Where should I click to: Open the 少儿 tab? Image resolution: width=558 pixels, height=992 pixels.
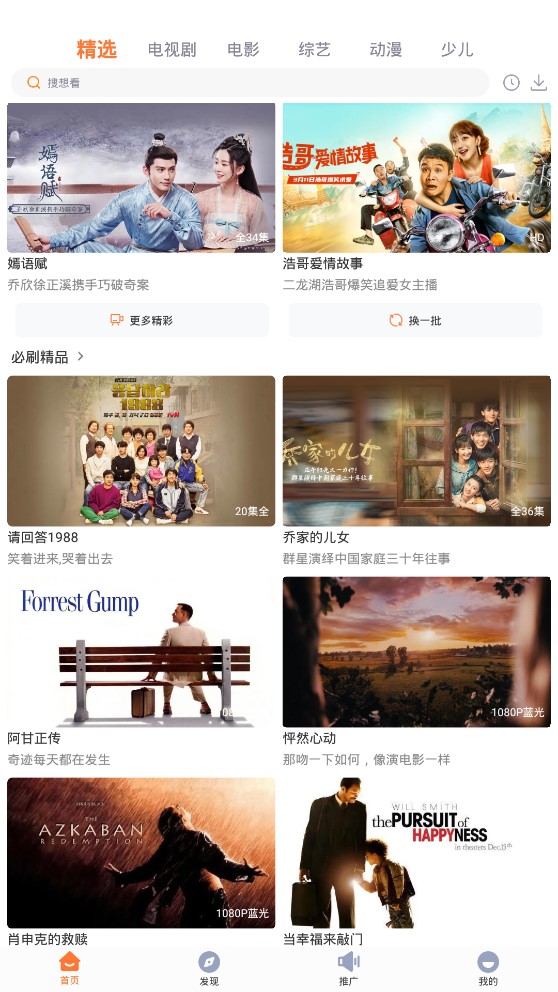click(x=457, y=49)
